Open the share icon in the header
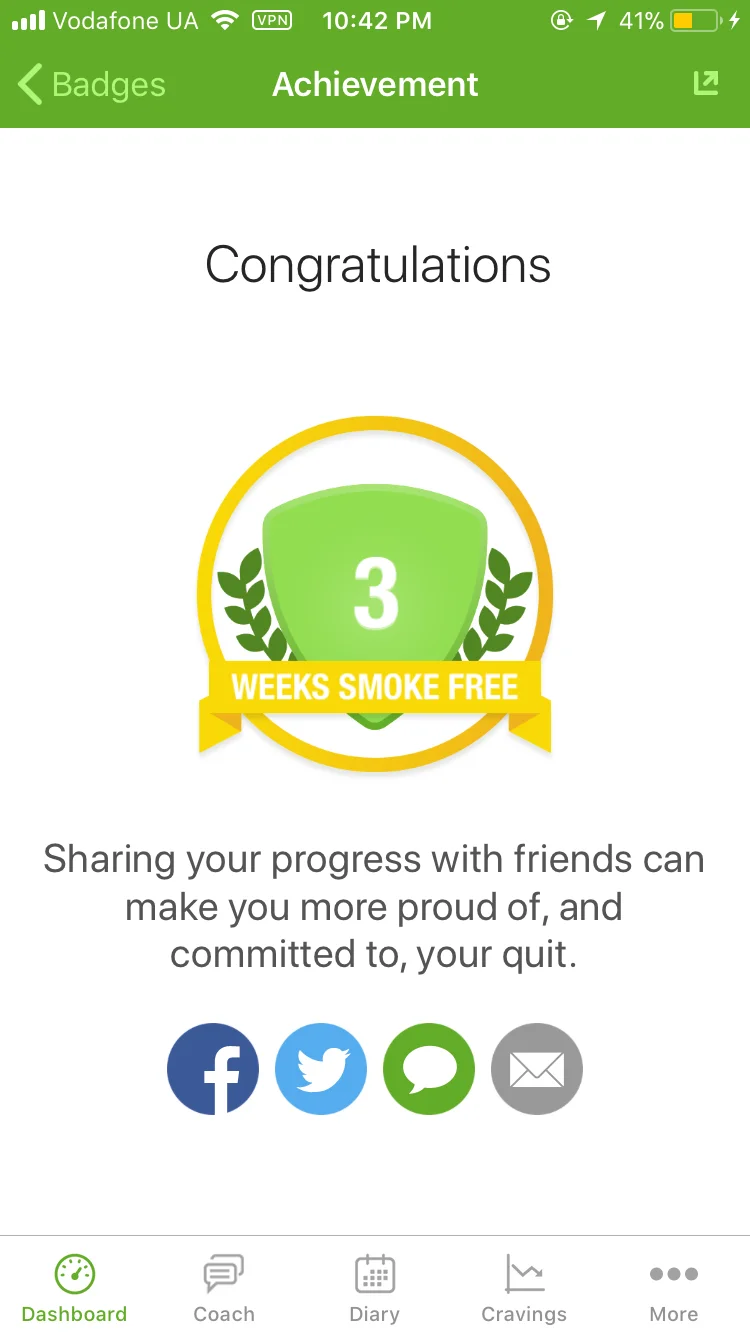750x1334 pixels. (x=706, y=84)
